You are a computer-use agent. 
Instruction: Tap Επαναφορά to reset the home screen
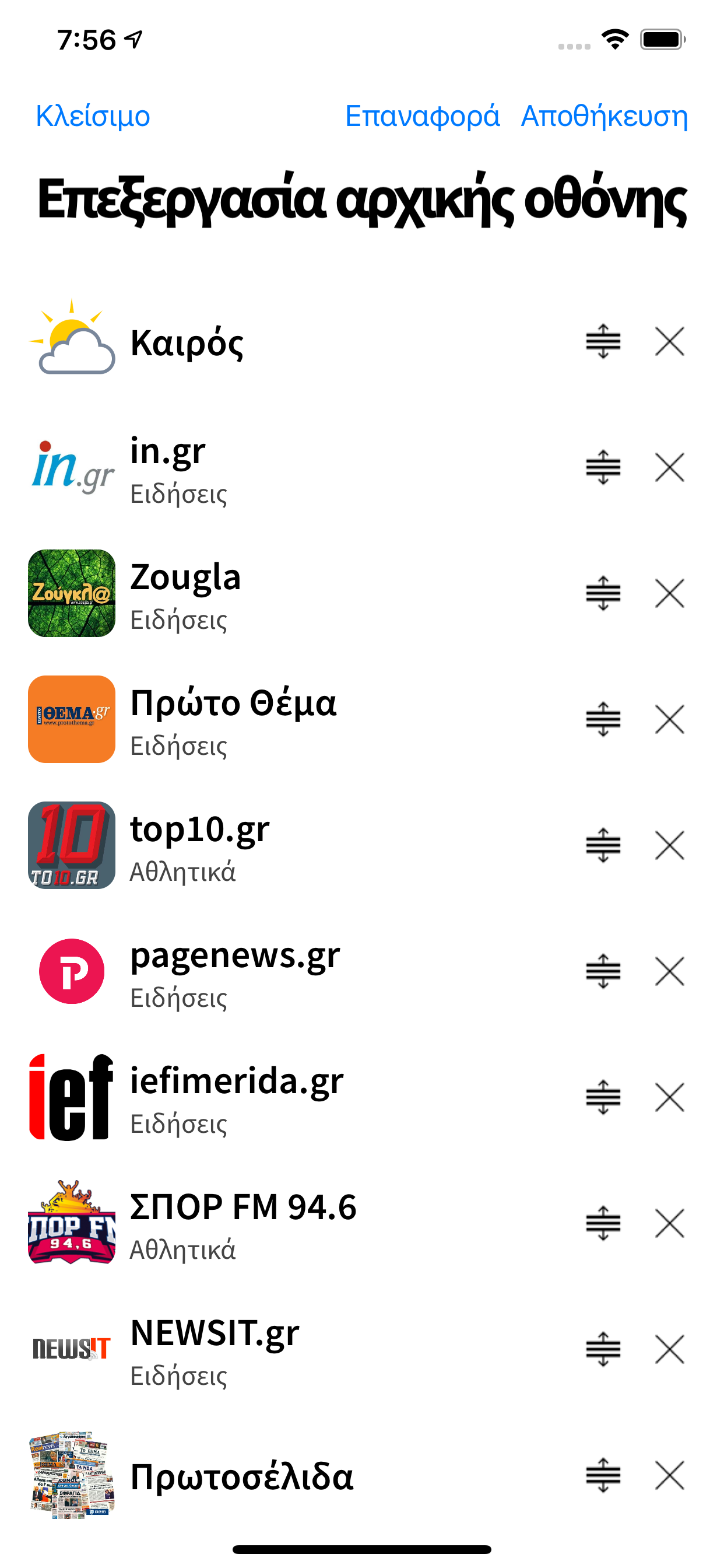[x=422, y=116]
